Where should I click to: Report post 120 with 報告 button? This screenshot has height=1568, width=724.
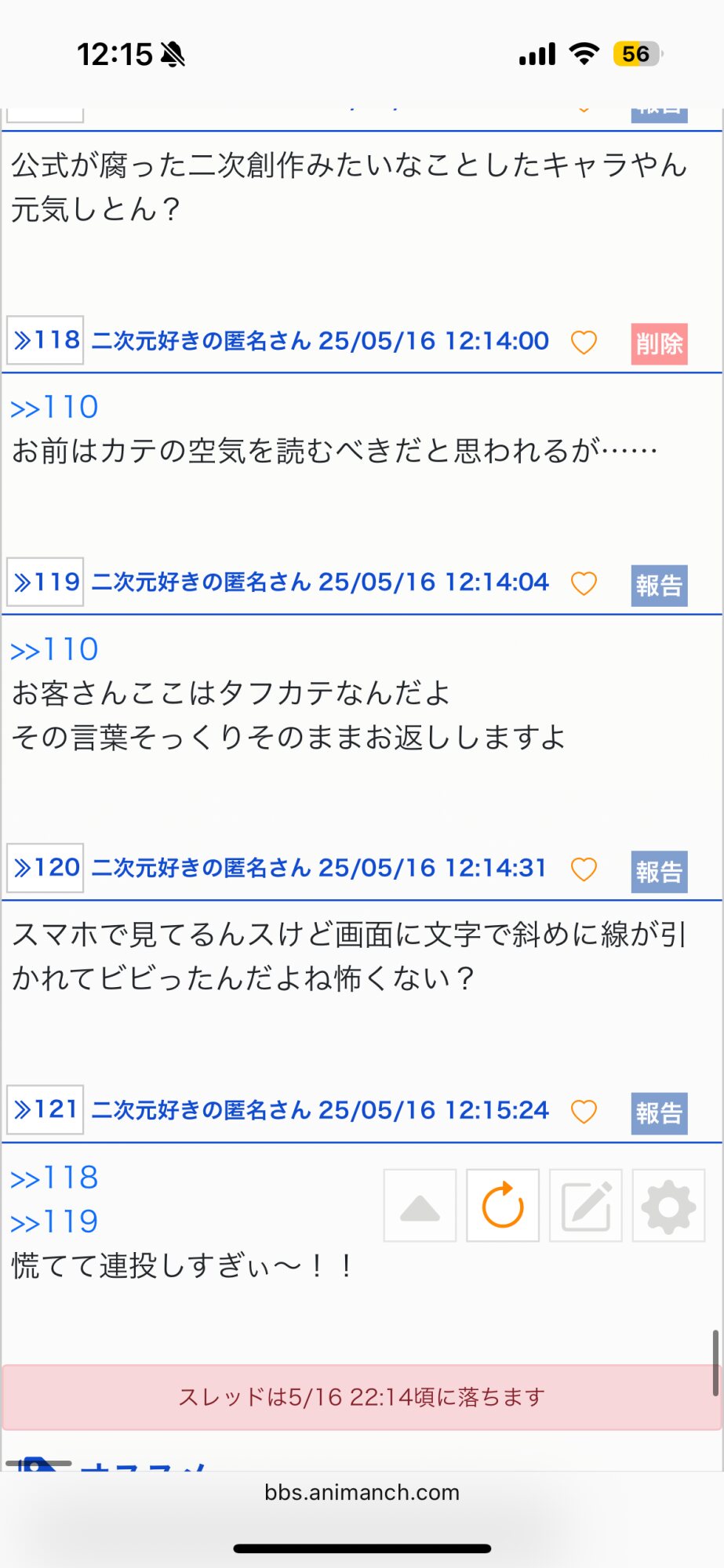click(659, 871)
